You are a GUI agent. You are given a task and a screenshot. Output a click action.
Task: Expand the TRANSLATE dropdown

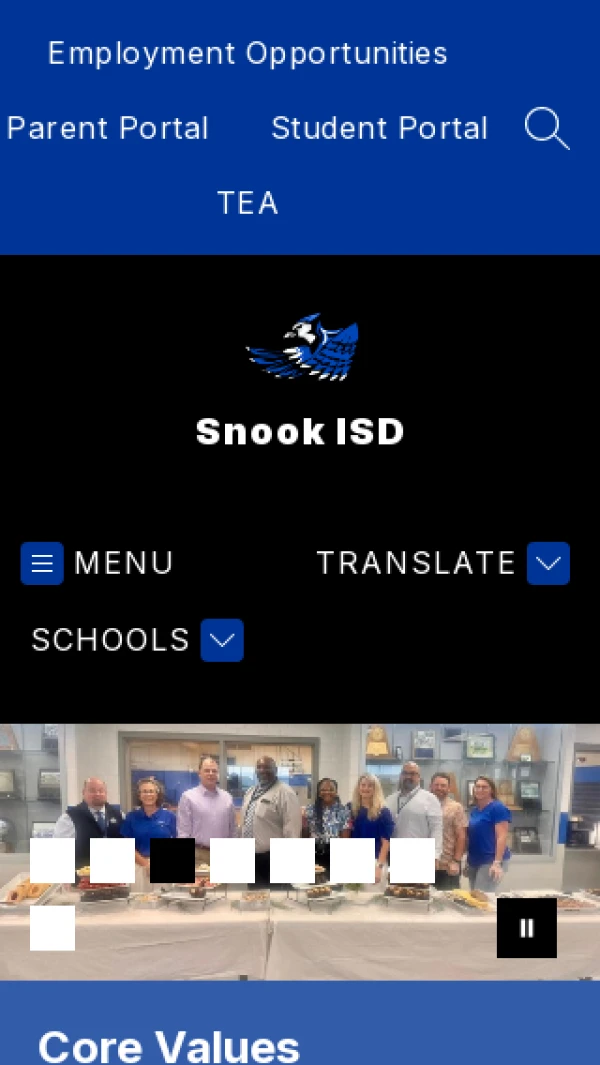(x=443, y=563)
